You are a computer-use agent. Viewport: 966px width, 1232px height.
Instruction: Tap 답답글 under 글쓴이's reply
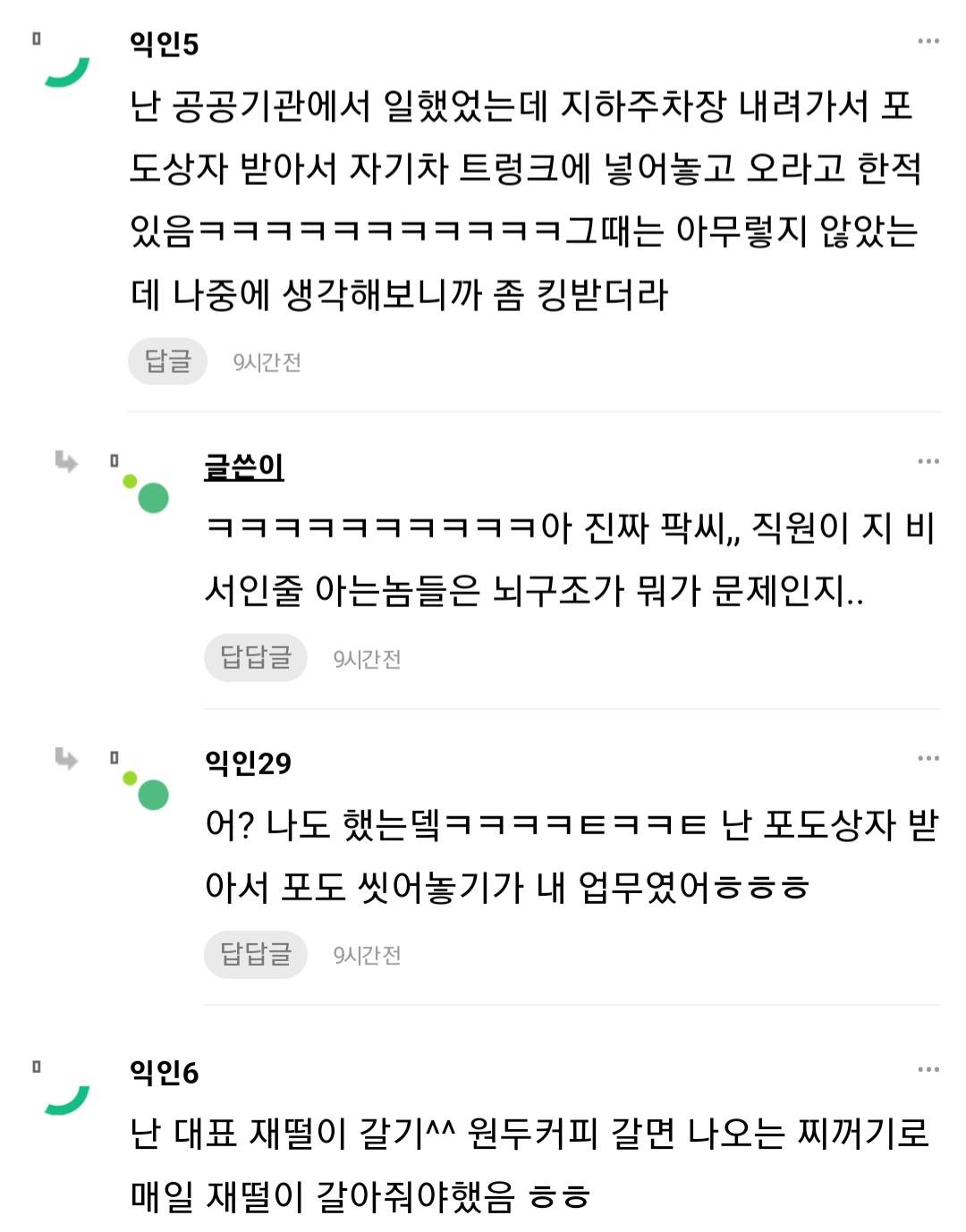256,658
